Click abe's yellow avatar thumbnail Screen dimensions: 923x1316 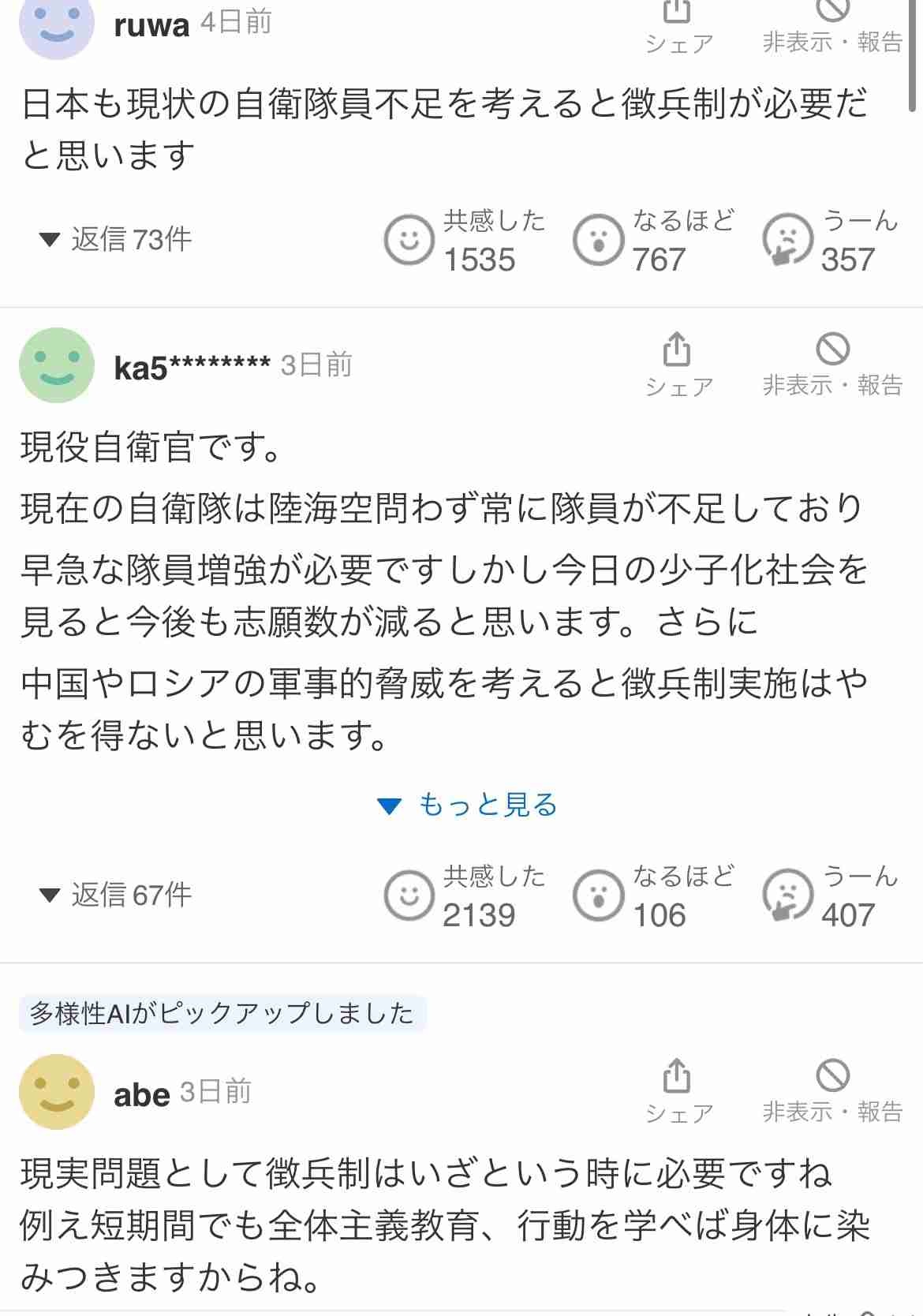55,1093
